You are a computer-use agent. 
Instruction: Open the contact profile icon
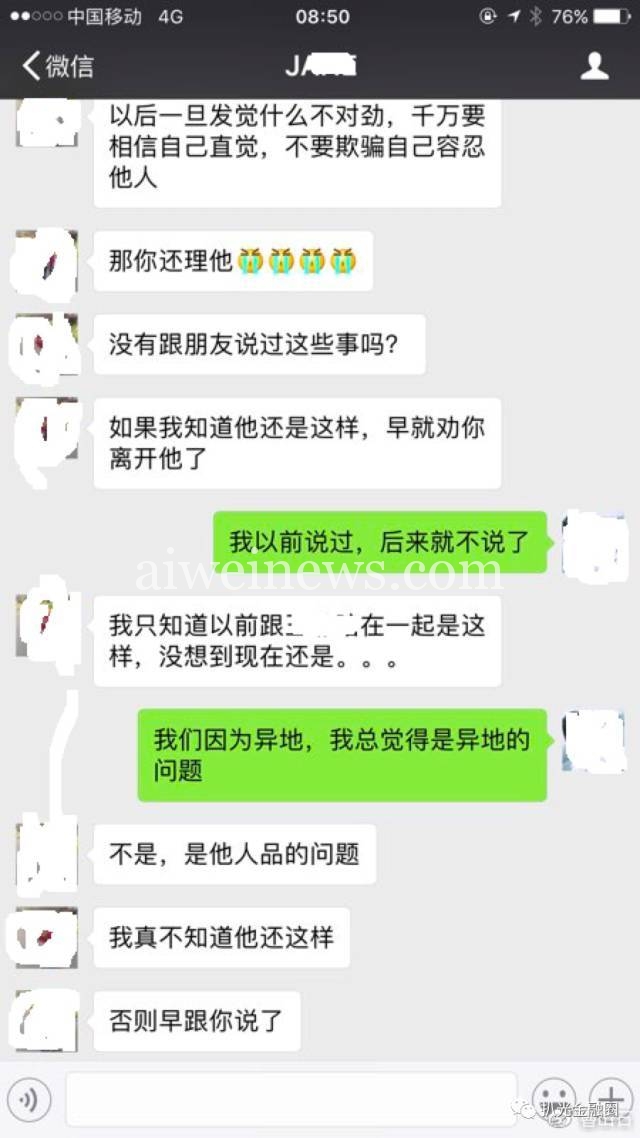(x=594, y=66)
